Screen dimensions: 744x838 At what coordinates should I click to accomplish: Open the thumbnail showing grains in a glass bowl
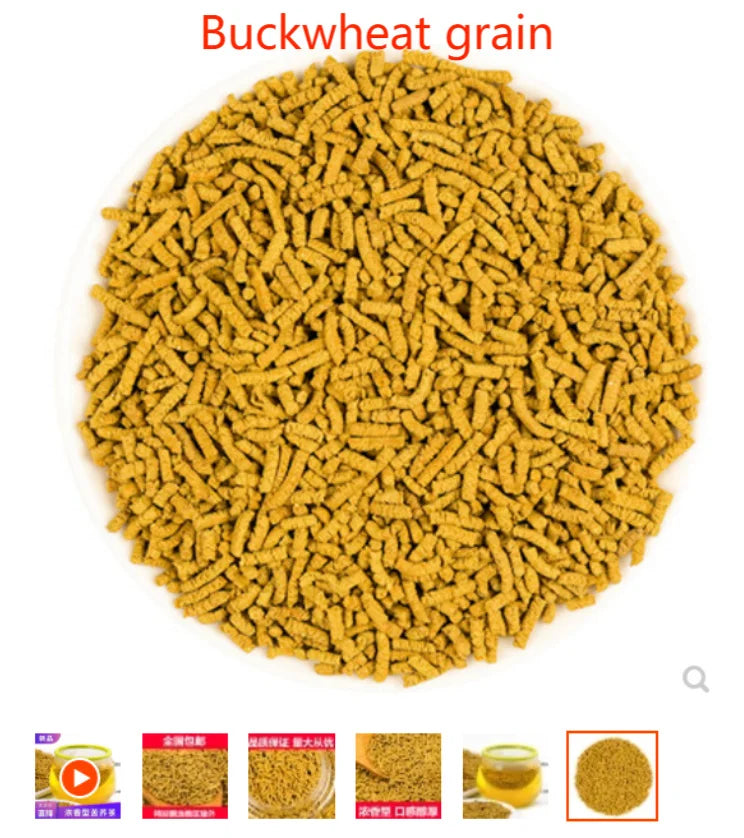pyautogui.click(x=291, y=776)
